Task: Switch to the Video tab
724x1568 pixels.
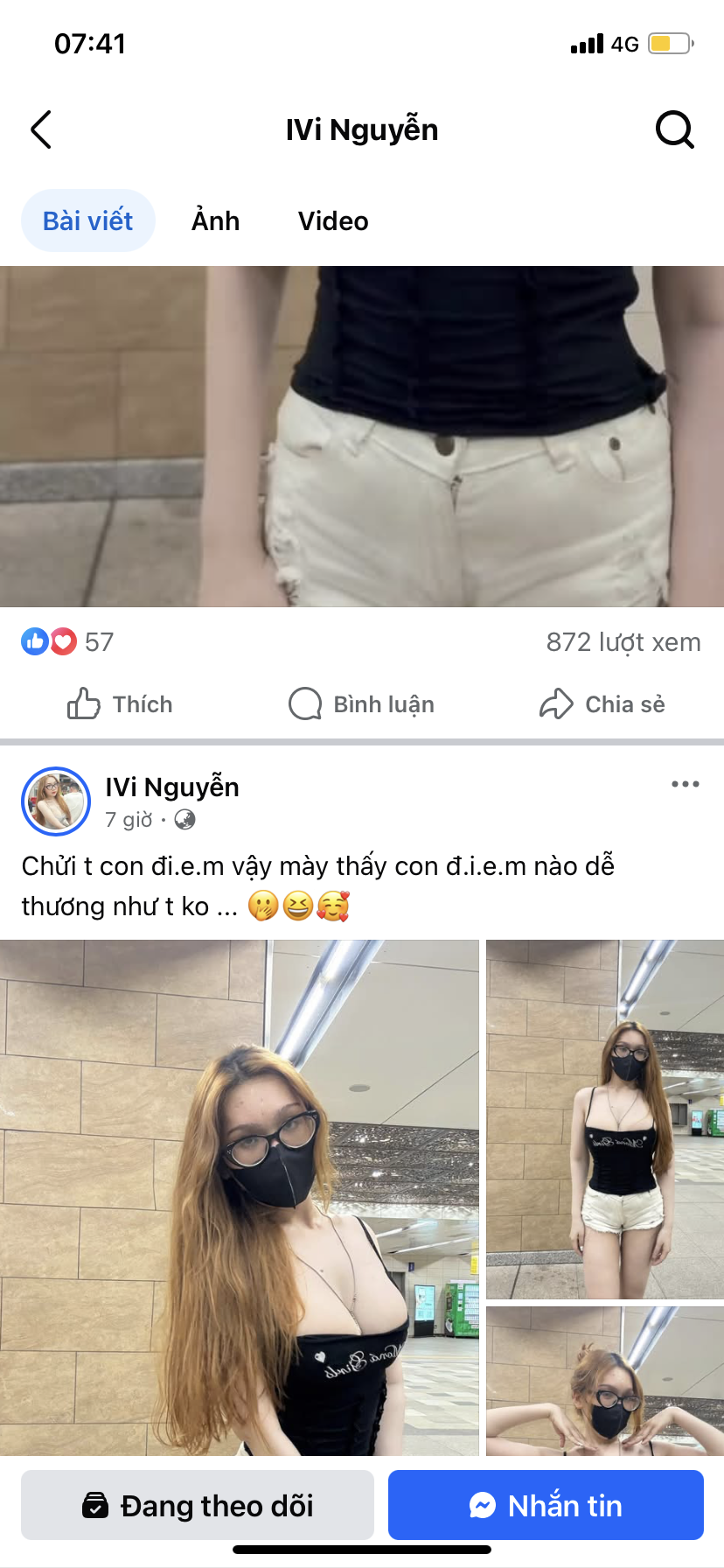Action: [333, 220]
